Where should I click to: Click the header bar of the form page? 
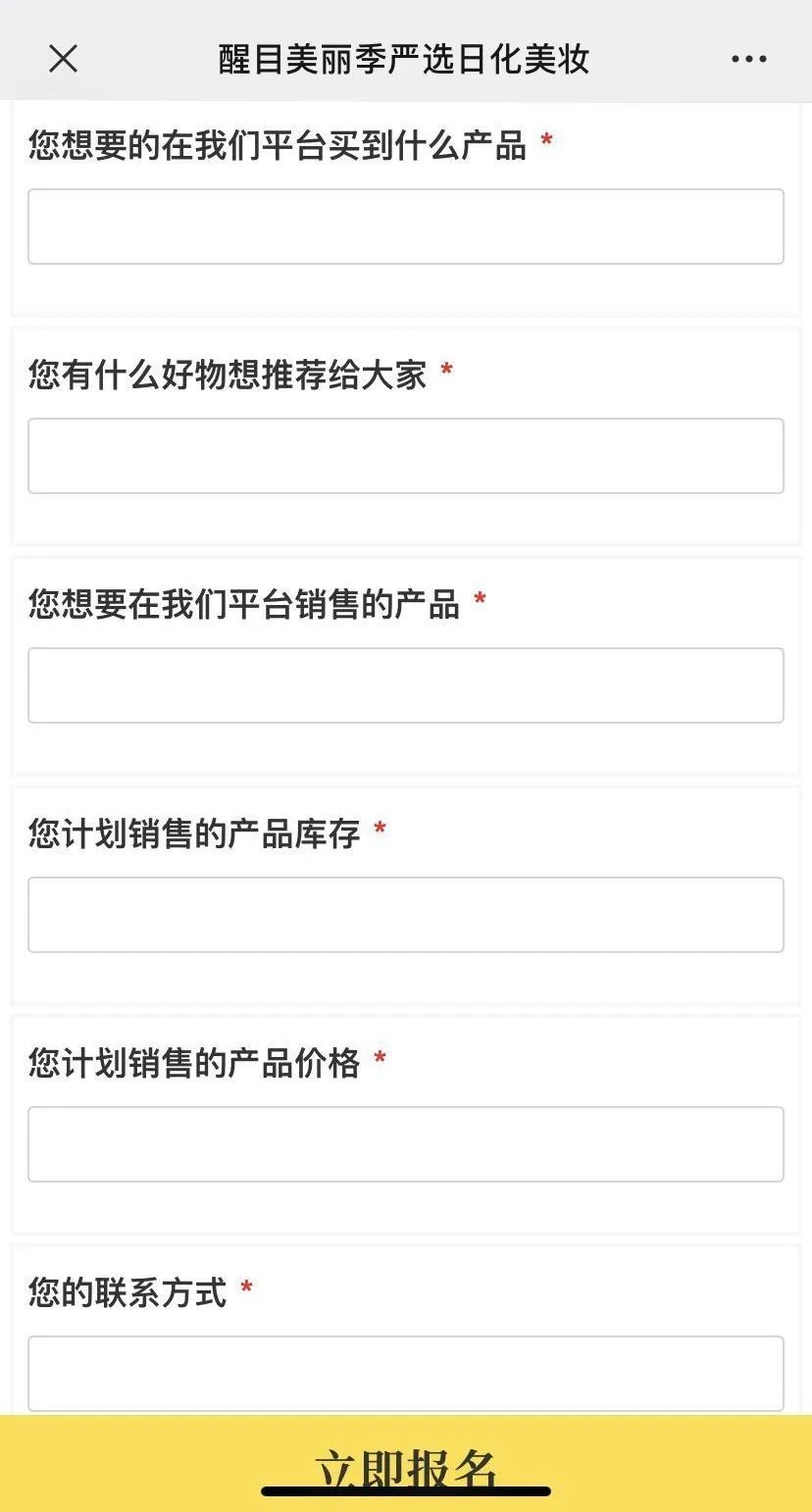pyautogui.click(x=405, y=58)
